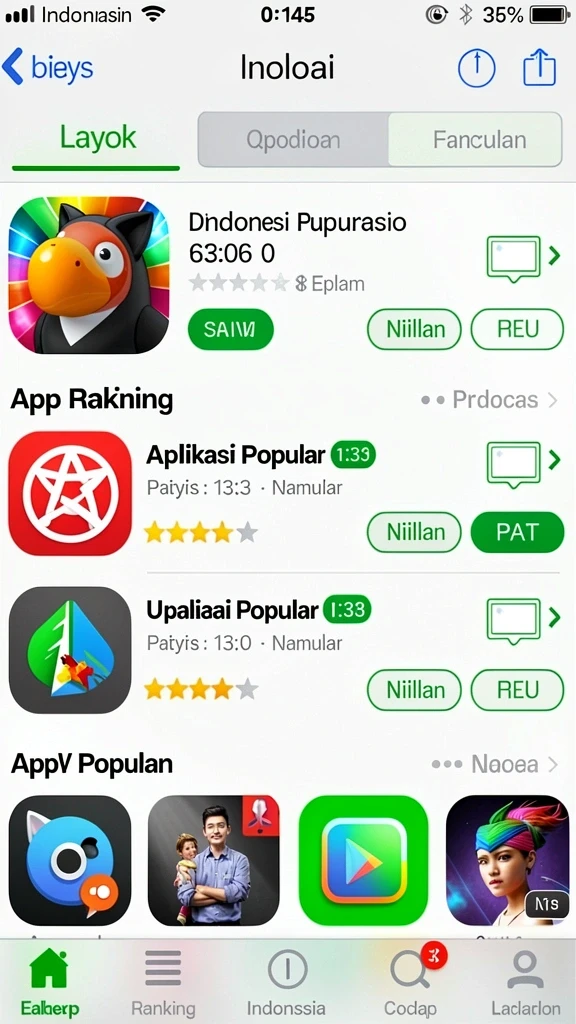Select the Fanculan segment
The width and height of the screenshot is (576, 1024).
point(479,139)
